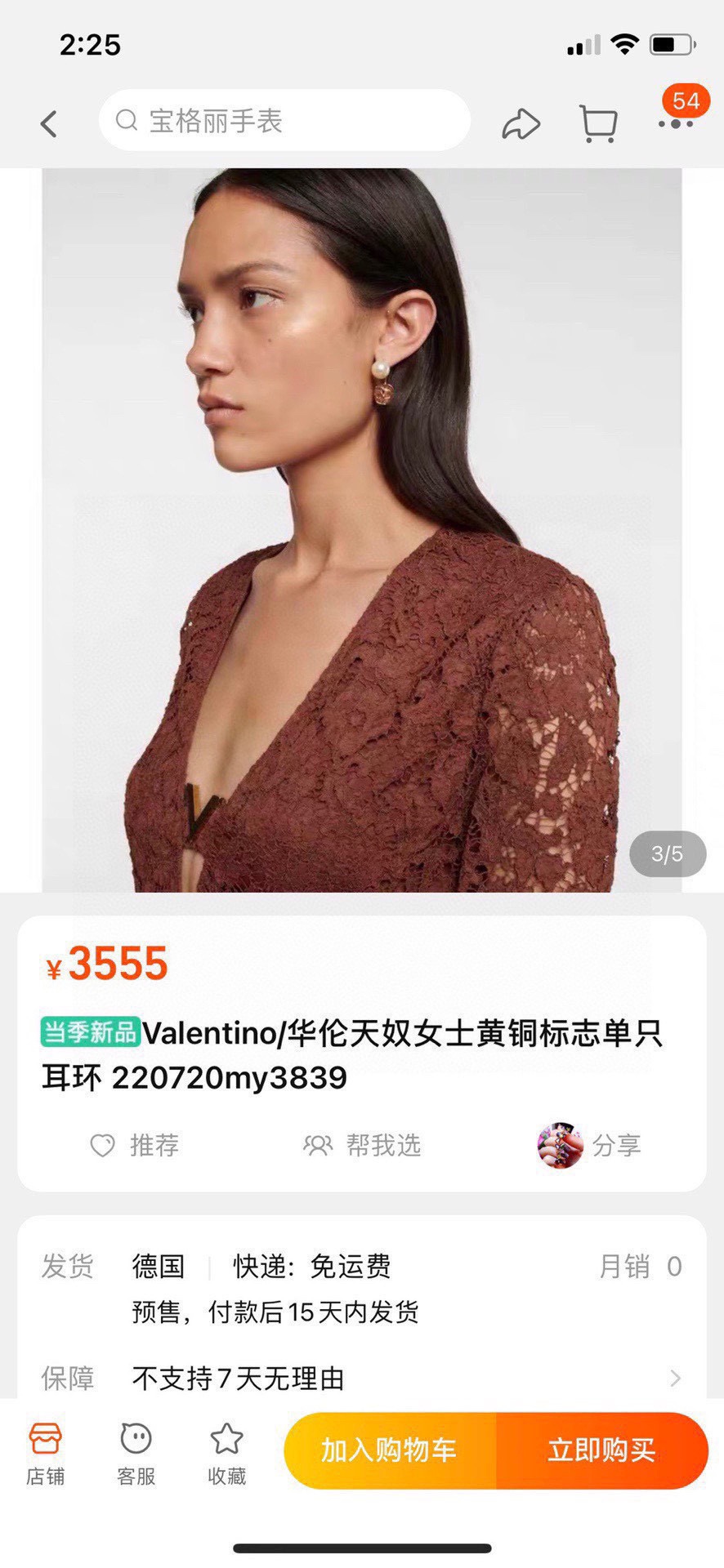This screenshot has width=724, height=1568.
Task: Open the shopping cart
Action: (x=597, y=124)
